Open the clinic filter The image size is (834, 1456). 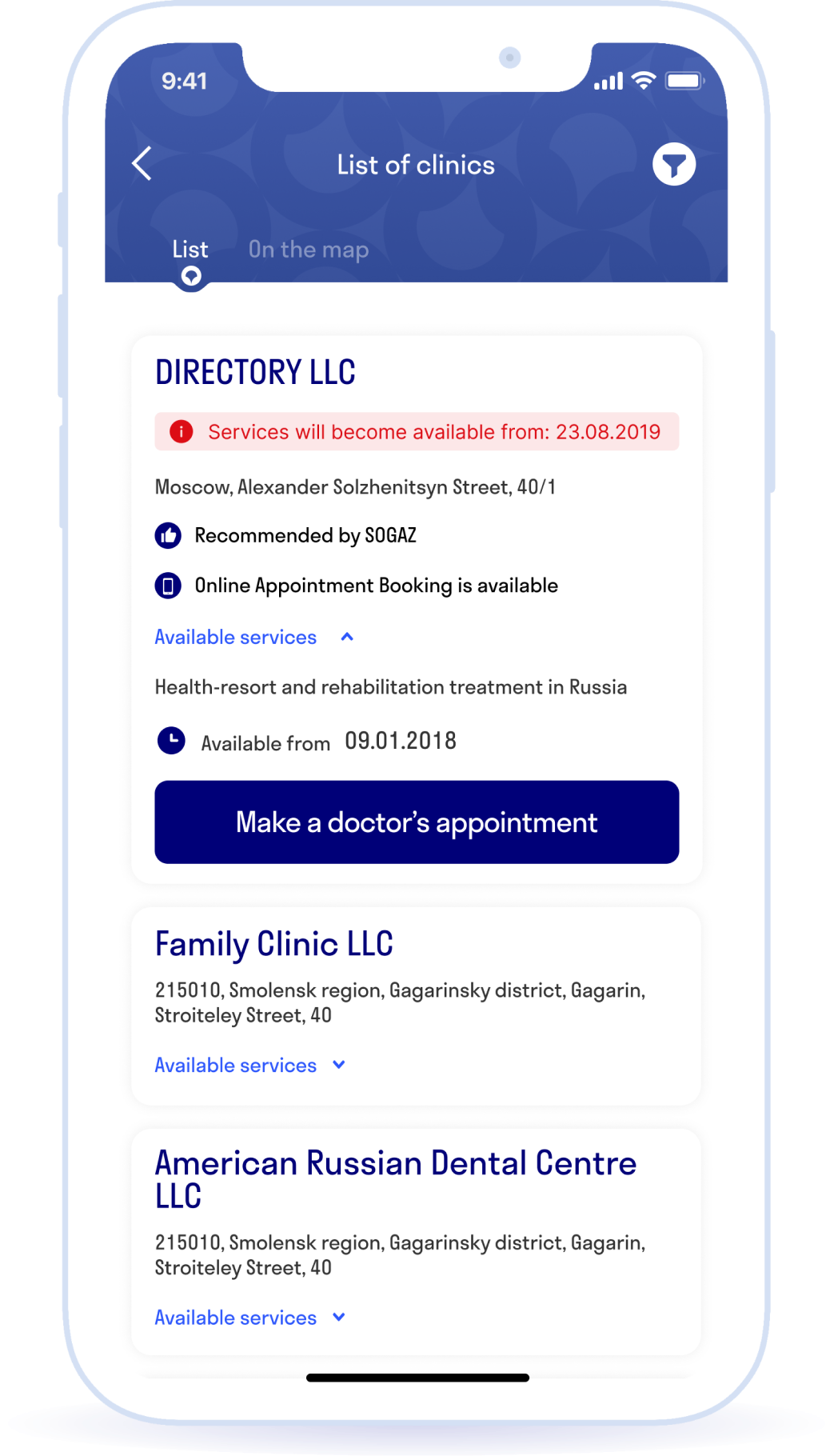673,165
